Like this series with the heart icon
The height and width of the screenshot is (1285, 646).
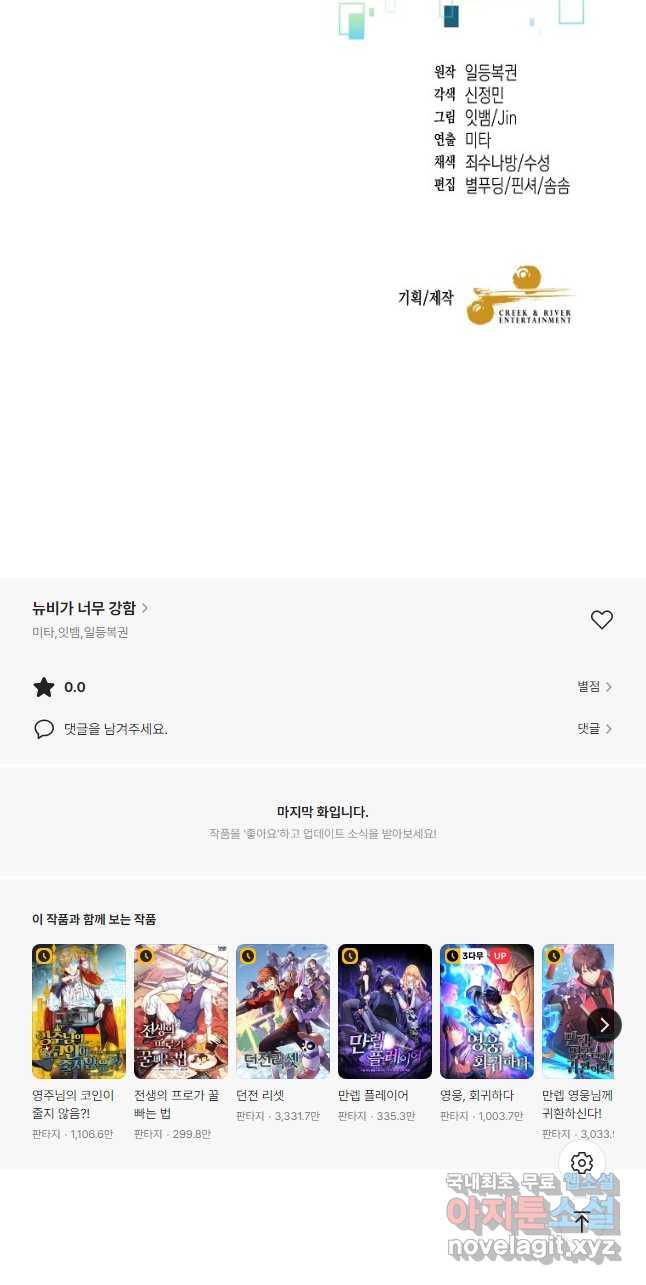pos(601,620)
